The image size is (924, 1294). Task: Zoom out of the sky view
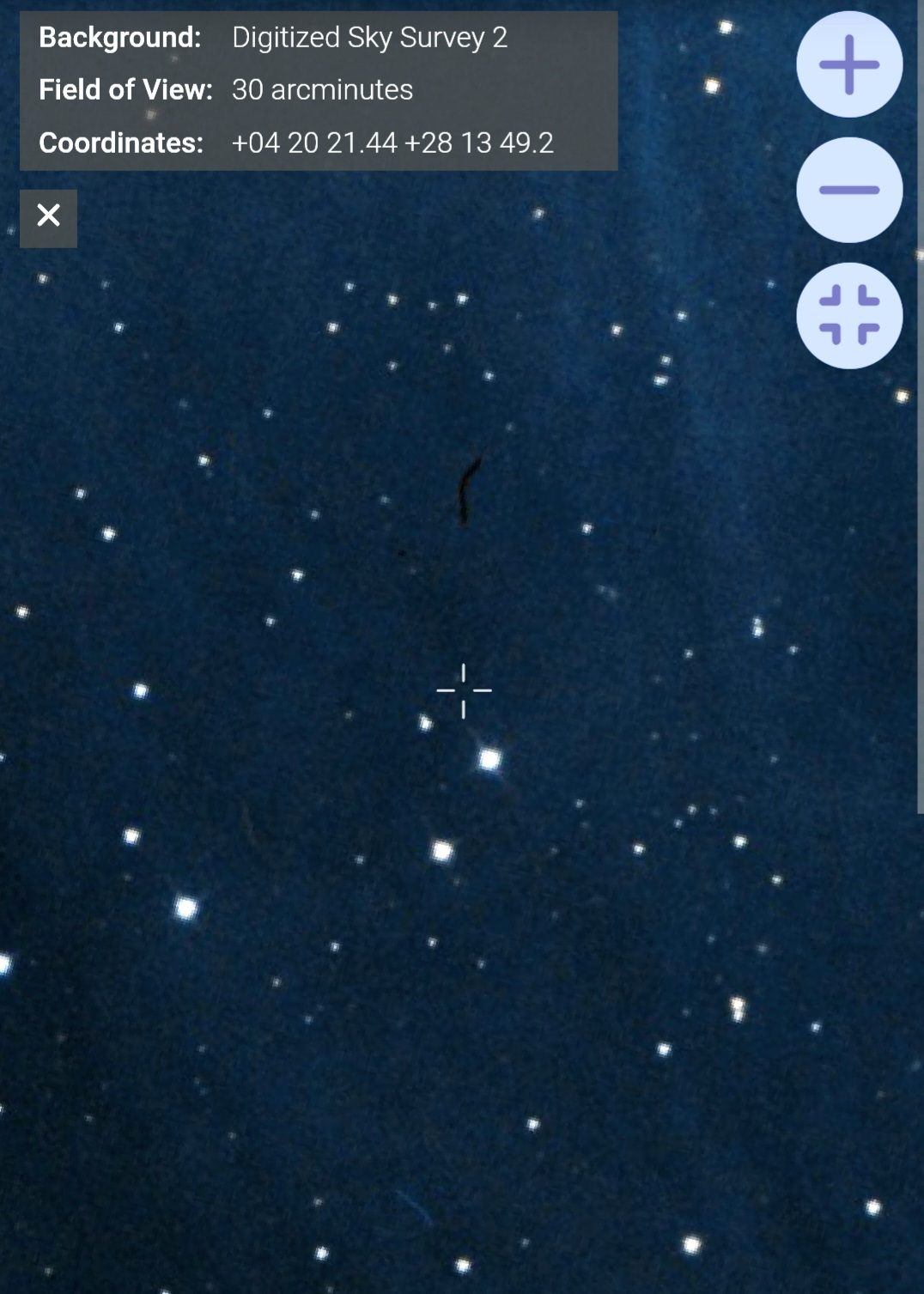[x=848, y=190]
